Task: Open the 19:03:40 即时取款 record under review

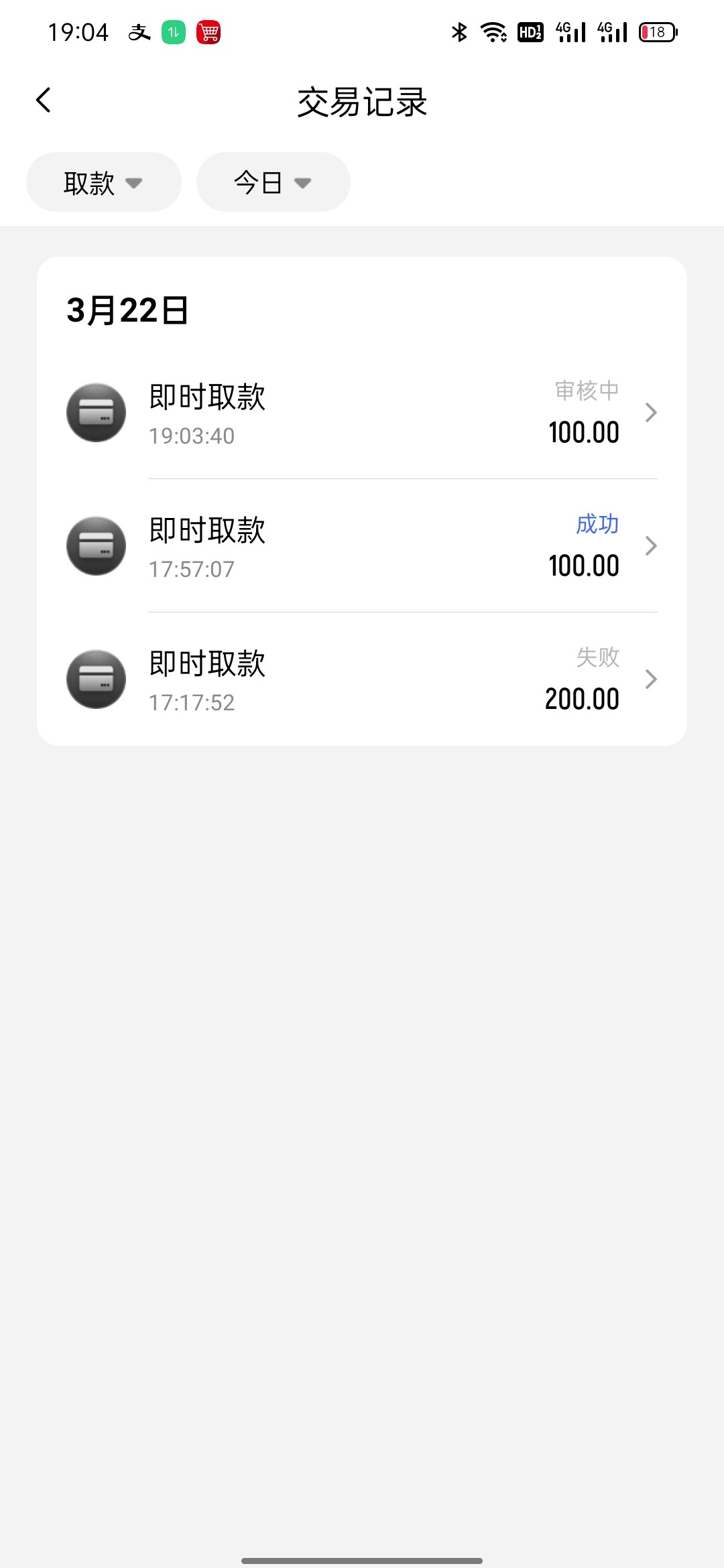Action: click(362, 412)
